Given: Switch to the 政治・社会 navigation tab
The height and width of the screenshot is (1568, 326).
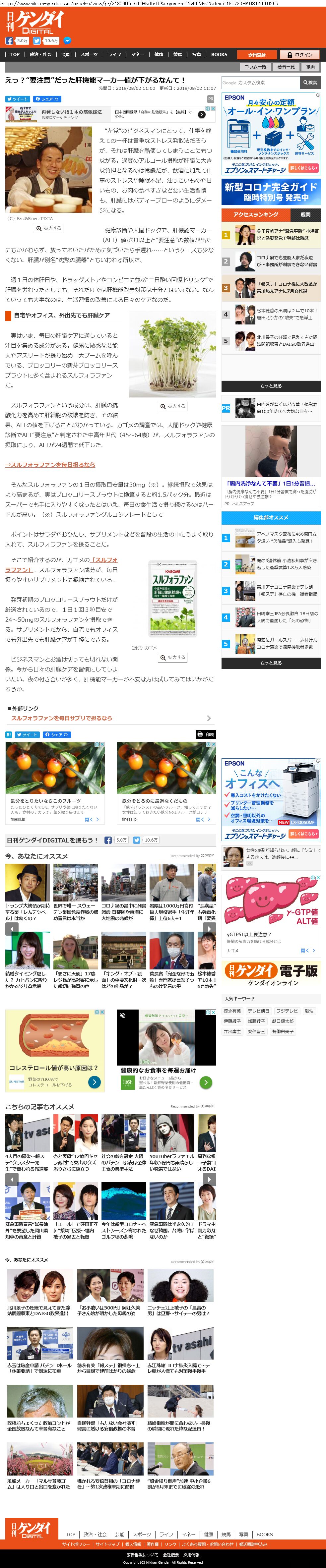Looking at the screenshot, I should click(x=41, y=55).
